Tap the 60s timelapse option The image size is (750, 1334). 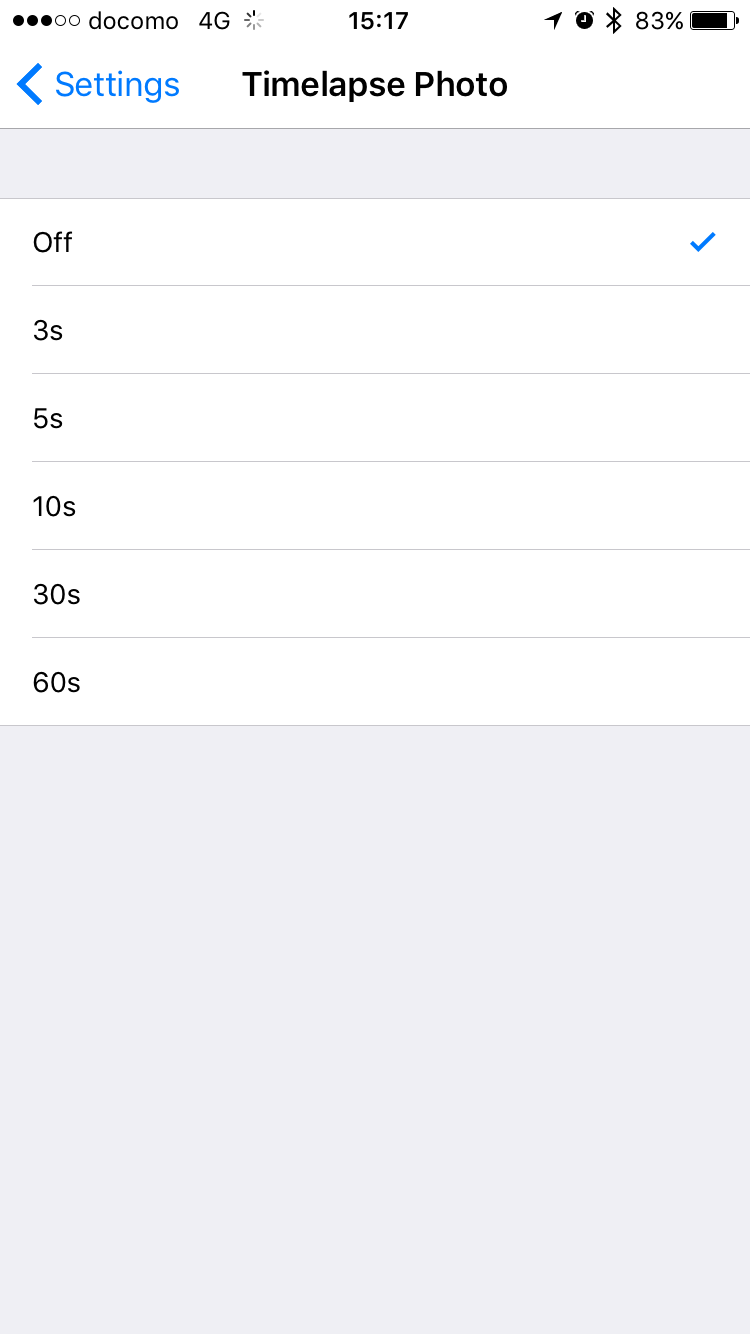[x=375, y=682]
